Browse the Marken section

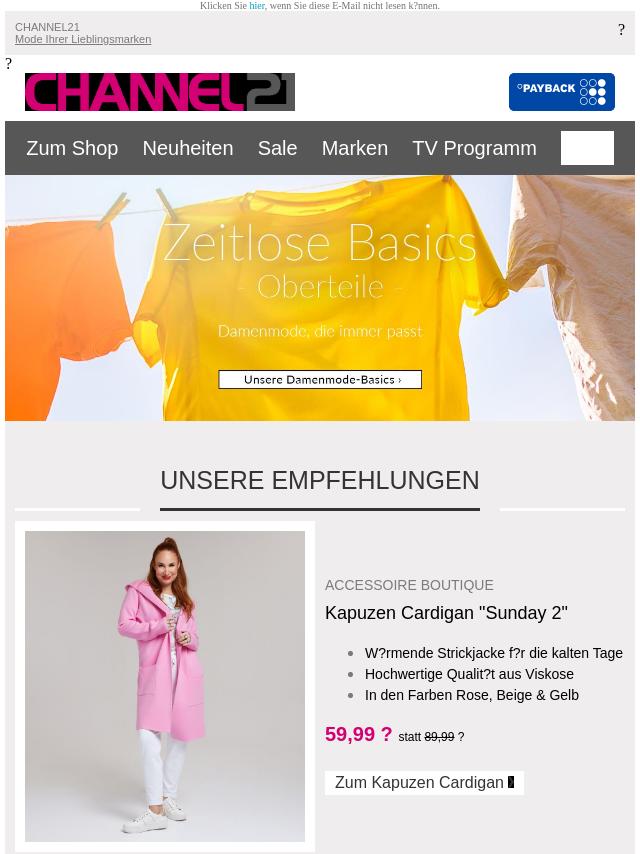tap(354, 148)
